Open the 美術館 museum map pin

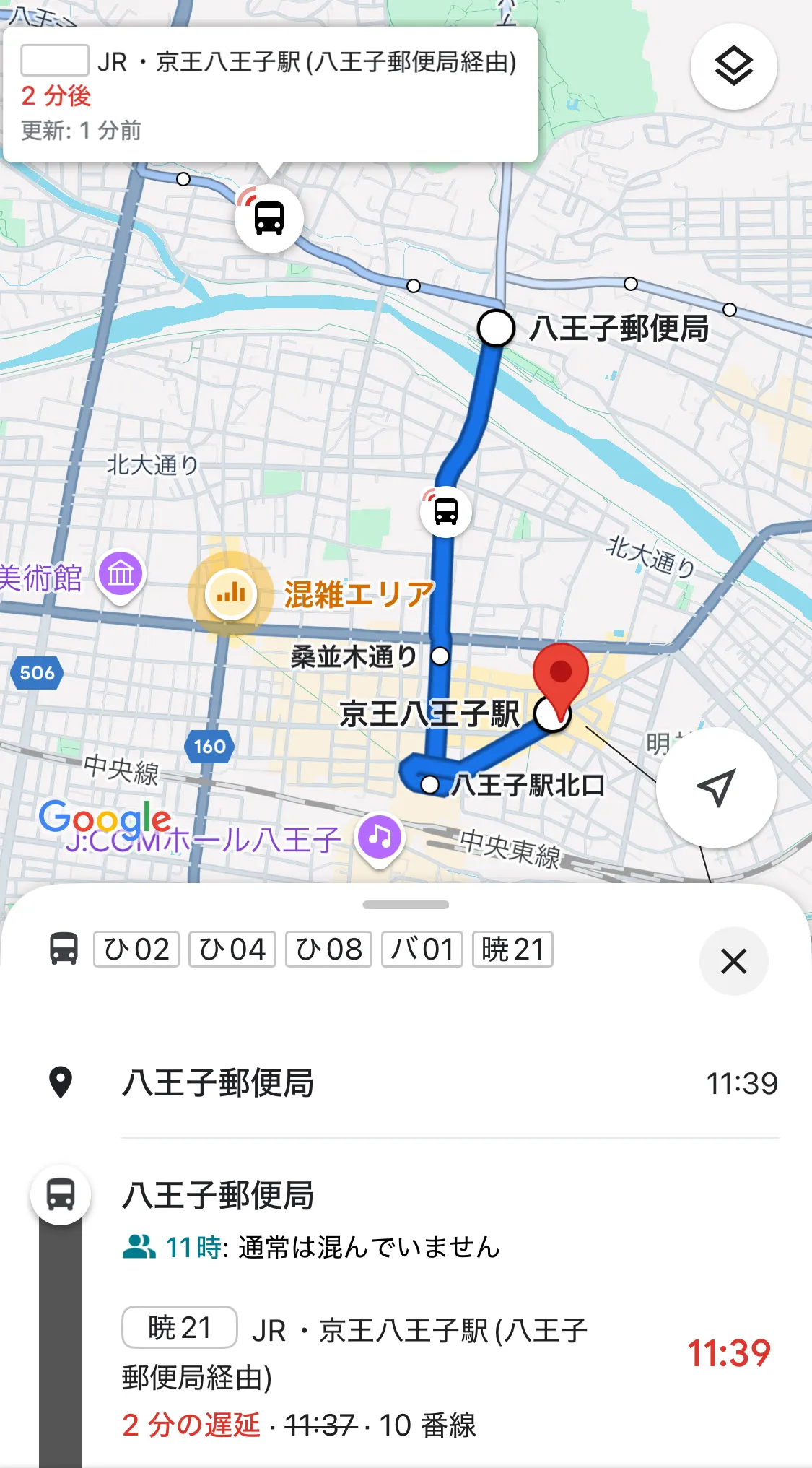click(121, 574)
